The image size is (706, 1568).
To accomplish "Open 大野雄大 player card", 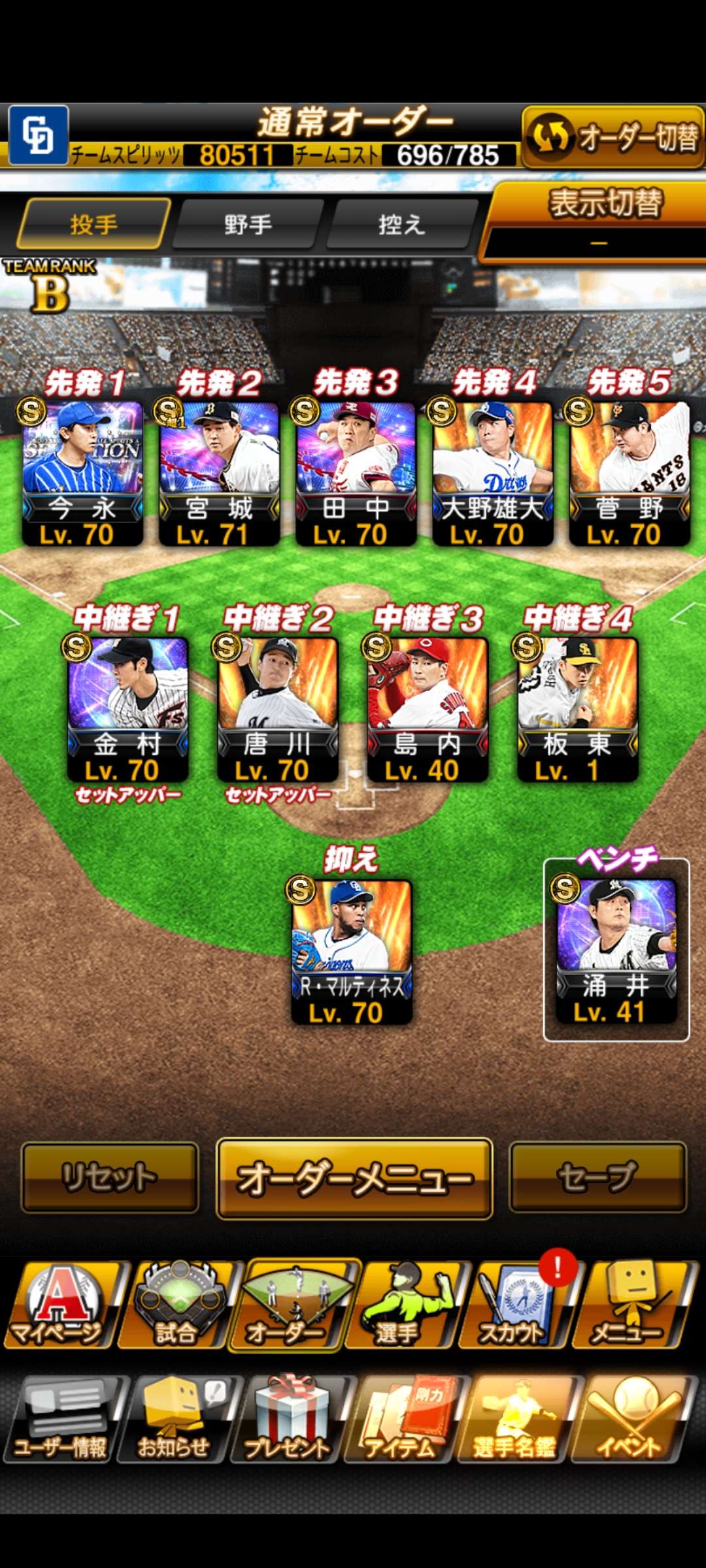I will point(493,473).
